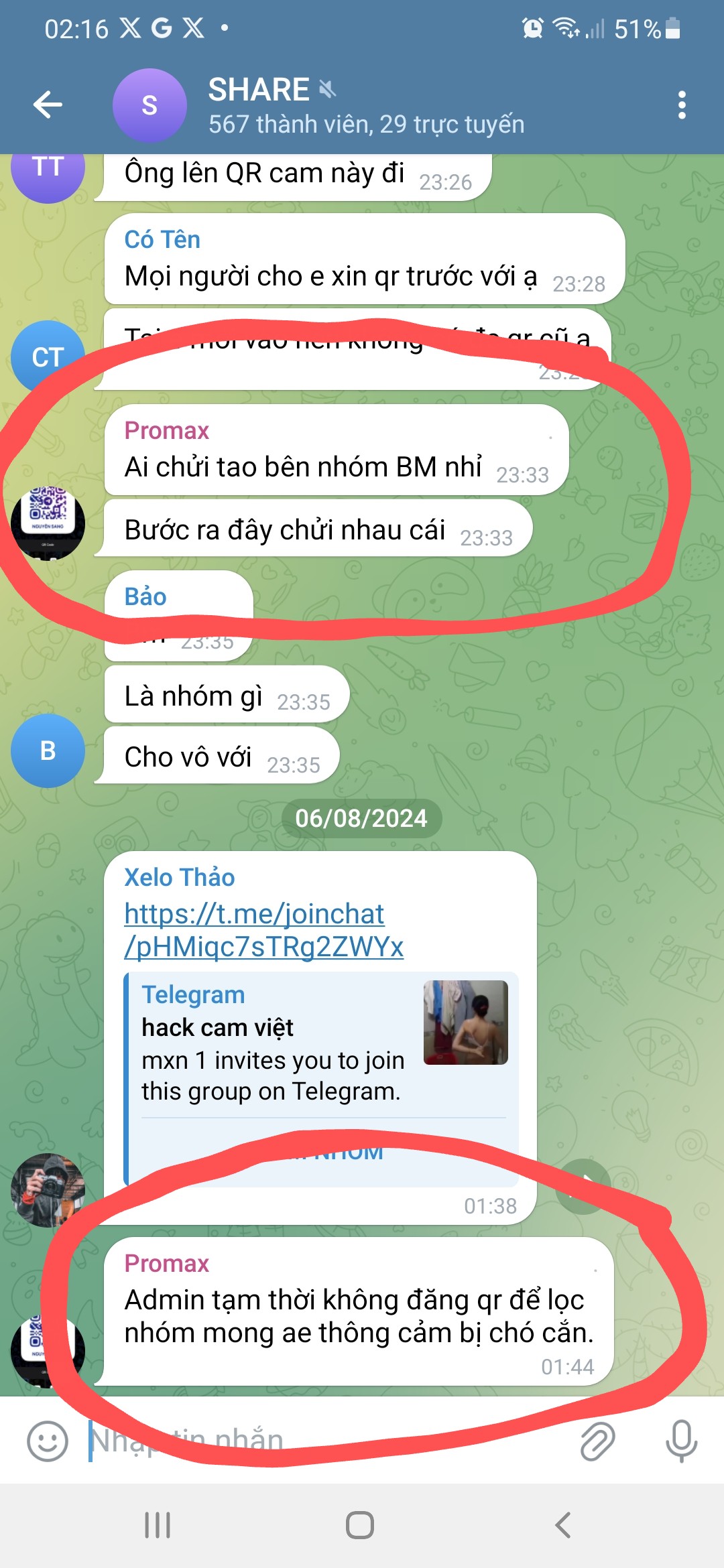
Task: Open the system recent apps view
Action: point(158,1525)
